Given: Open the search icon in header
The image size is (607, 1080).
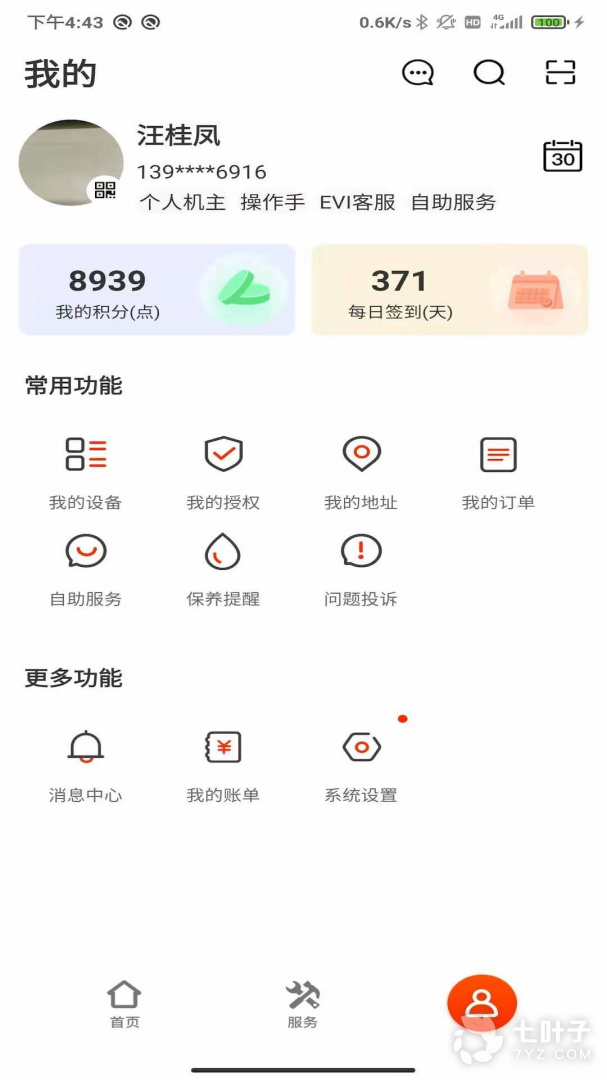Looking at the screenshot, I should tap(489, 73).
